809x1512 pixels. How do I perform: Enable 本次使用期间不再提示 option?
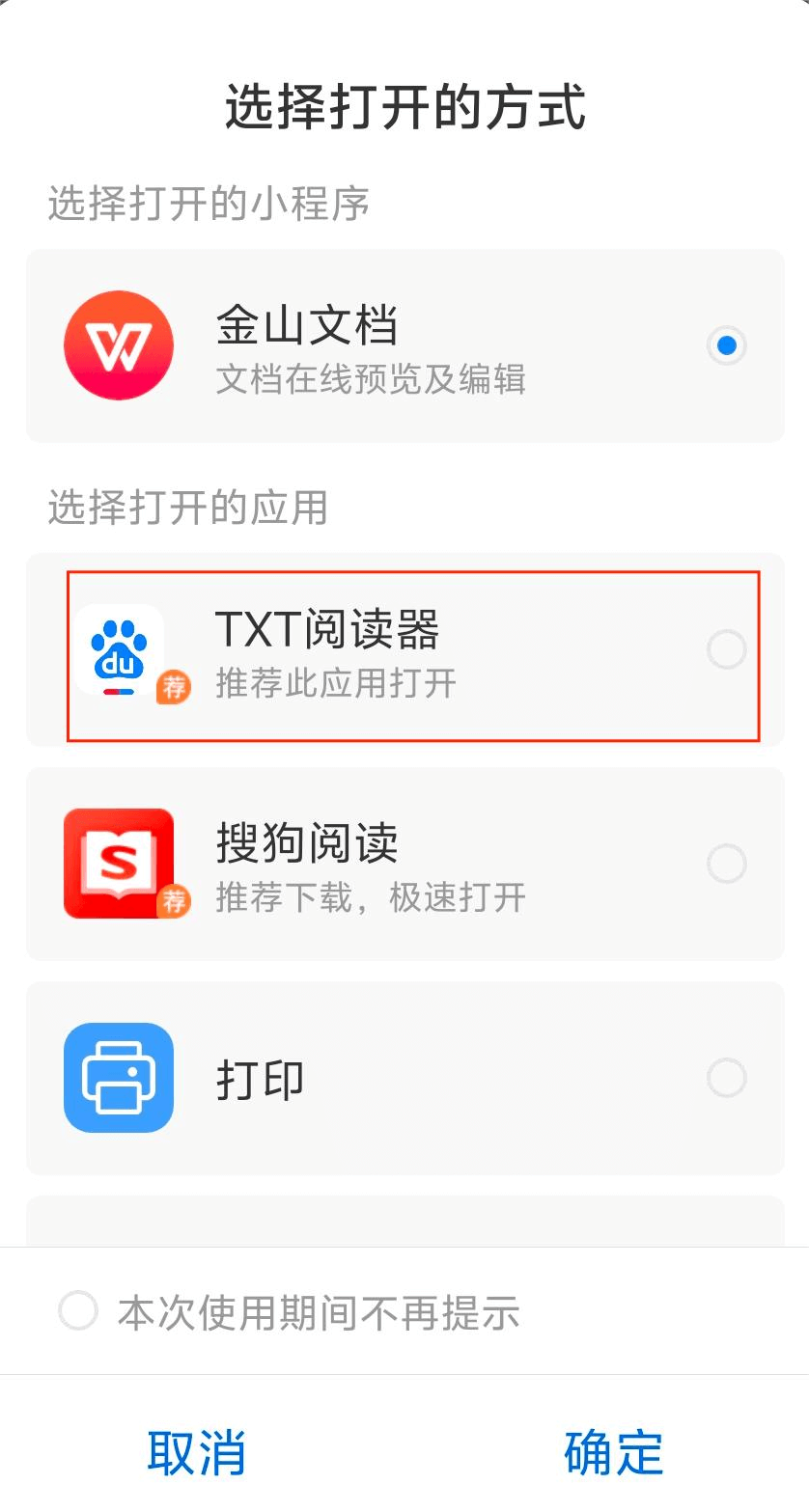(x=78, y=1311)
